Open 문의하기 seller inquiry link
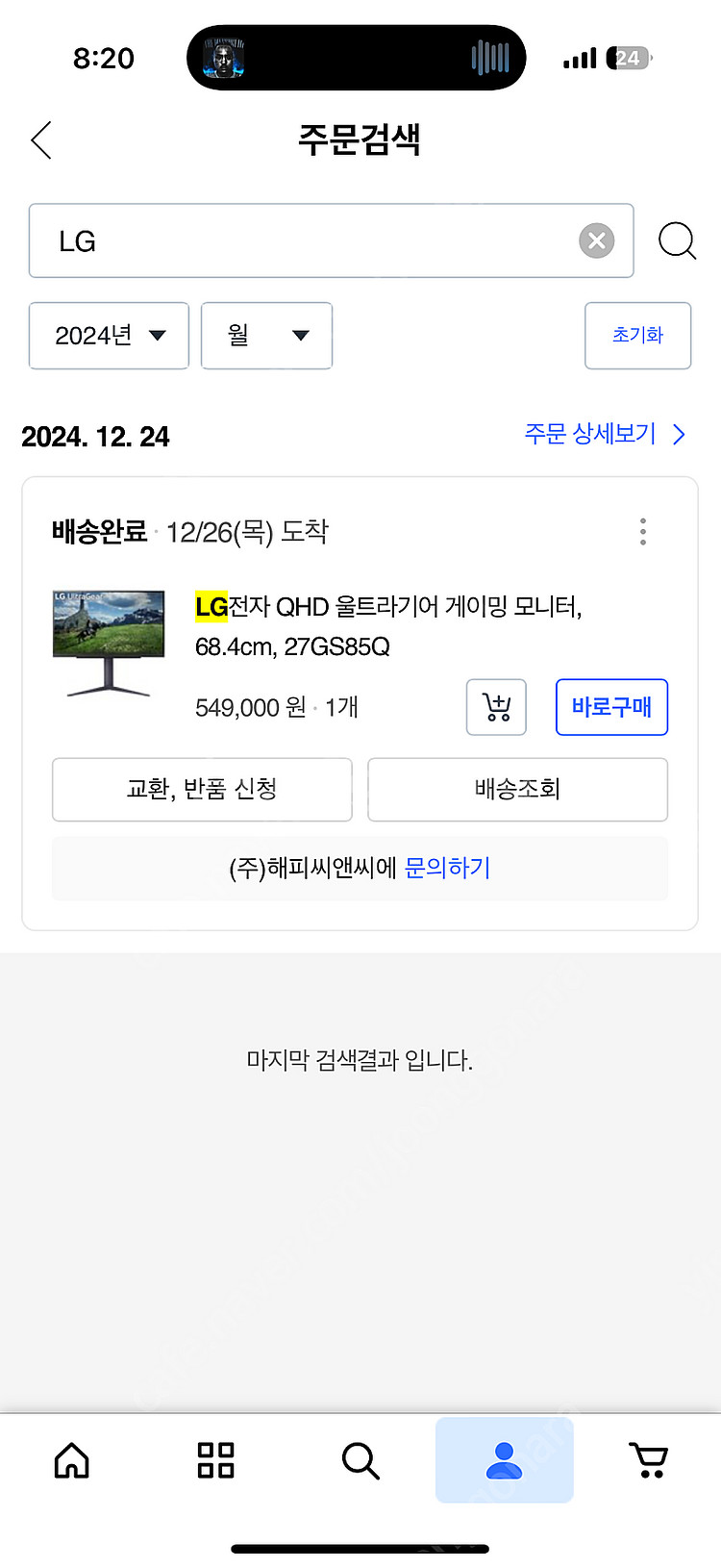Viewport: 721px width, 1568px height. pyautogui.click(x=447, y=869)
